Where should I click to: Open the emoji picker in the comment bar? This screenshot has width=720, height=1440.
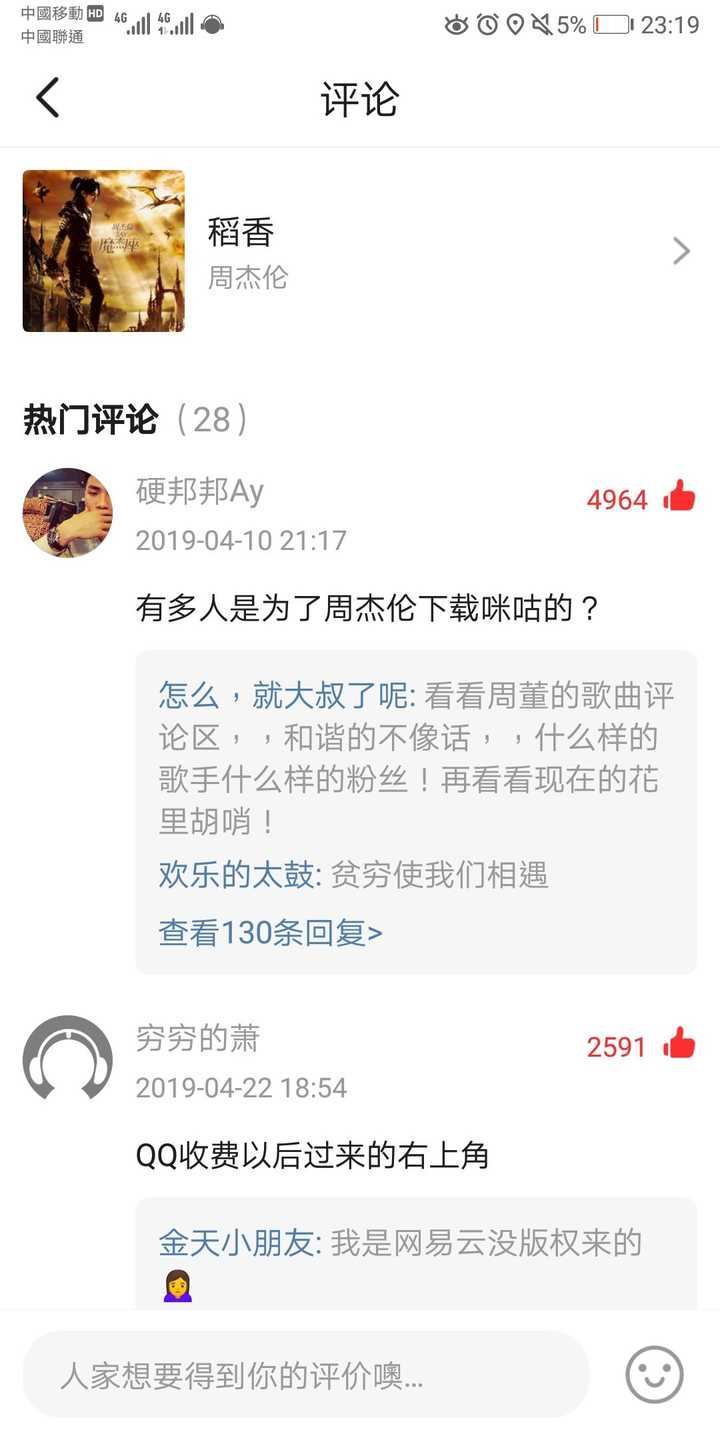click(x=655, y=1375)
